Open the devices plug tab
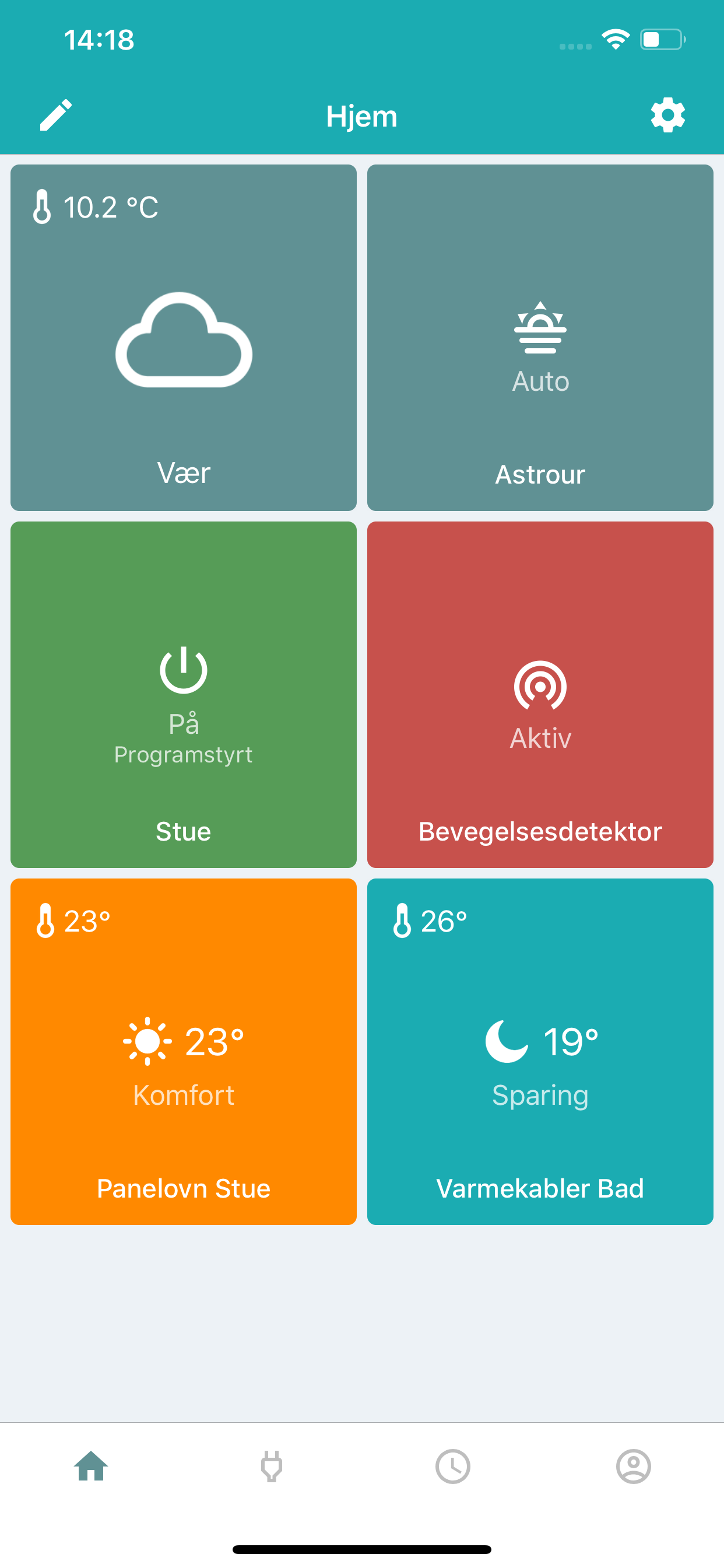 [270, 1465]
